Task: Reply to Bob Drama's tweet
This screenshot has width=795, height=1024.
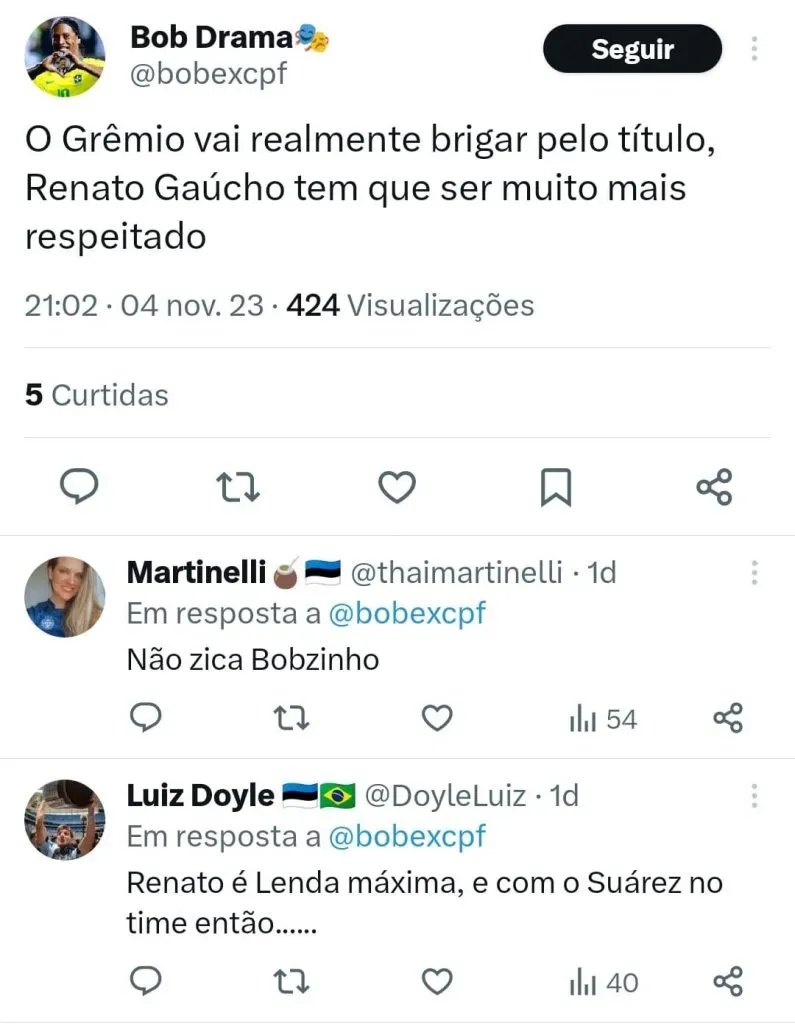Action: coord(79,486)
